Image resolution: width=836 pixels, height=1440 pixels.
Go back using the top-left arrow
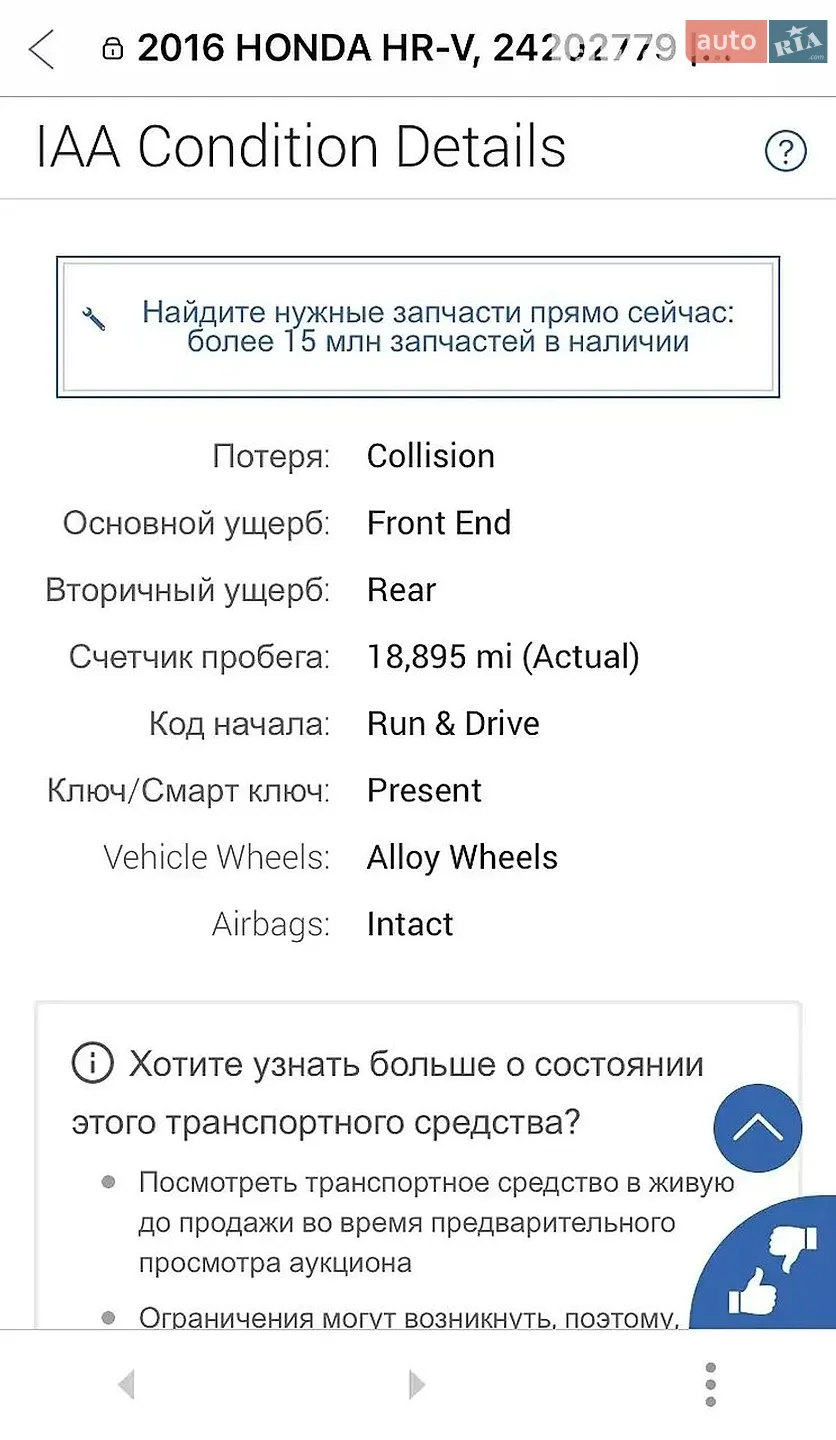click(x=42, y=48)
